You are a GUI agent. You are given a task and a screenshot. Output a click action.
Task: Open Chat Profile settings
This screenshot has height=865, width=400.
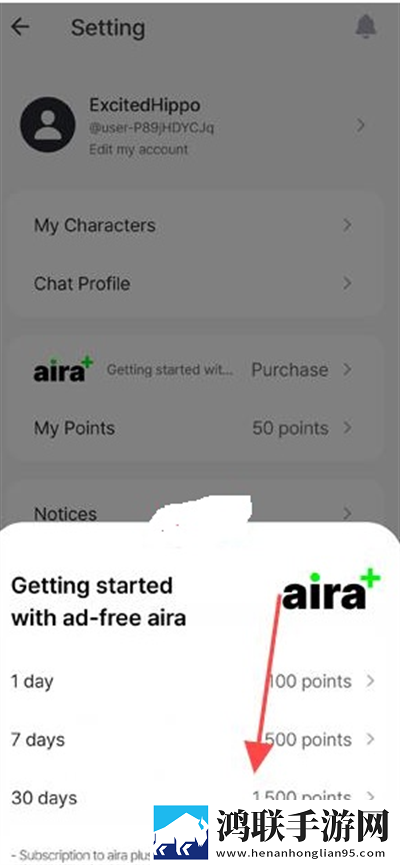coord(193,284)
